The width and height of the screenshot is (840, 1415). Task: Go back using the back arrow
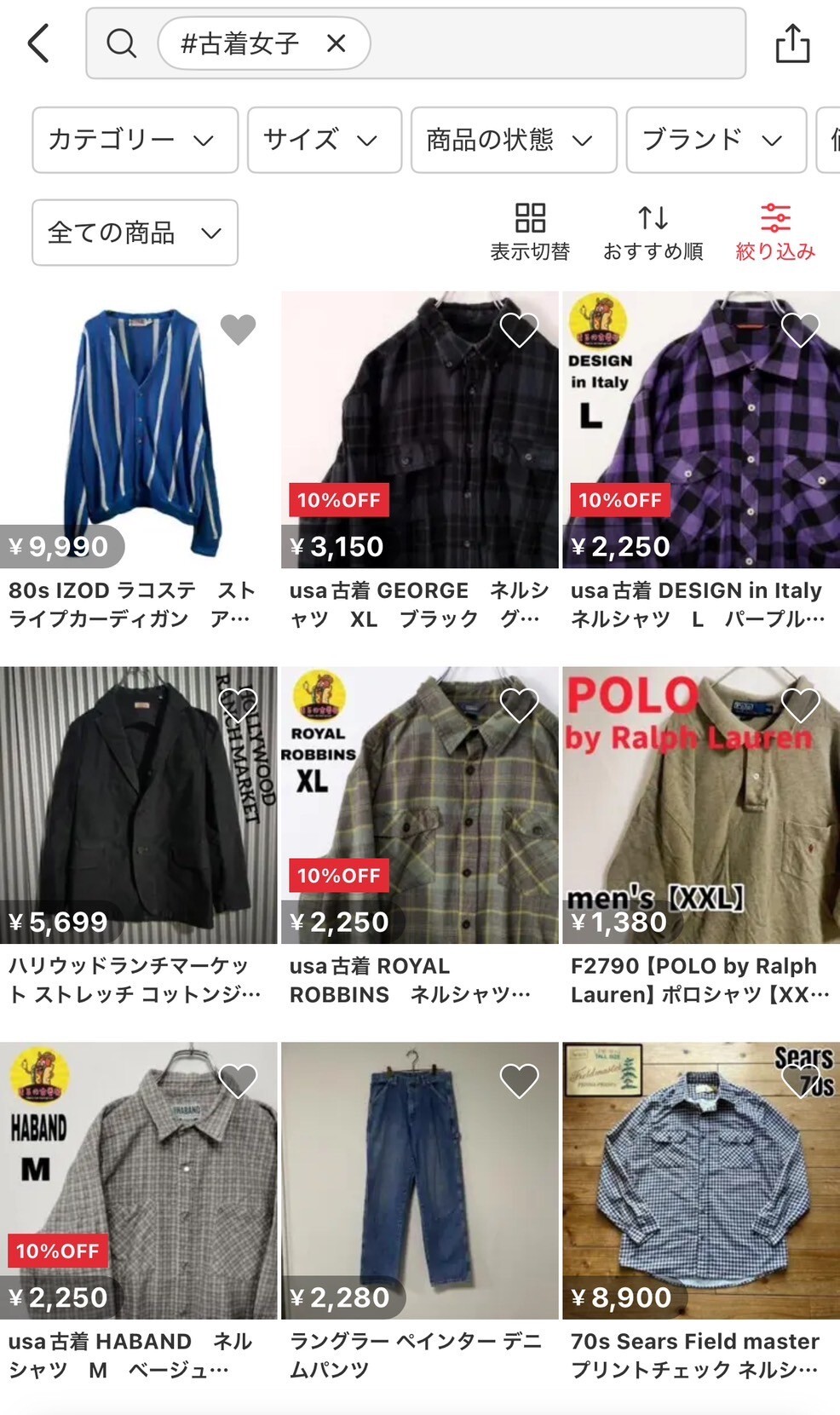tap(38, 43)
